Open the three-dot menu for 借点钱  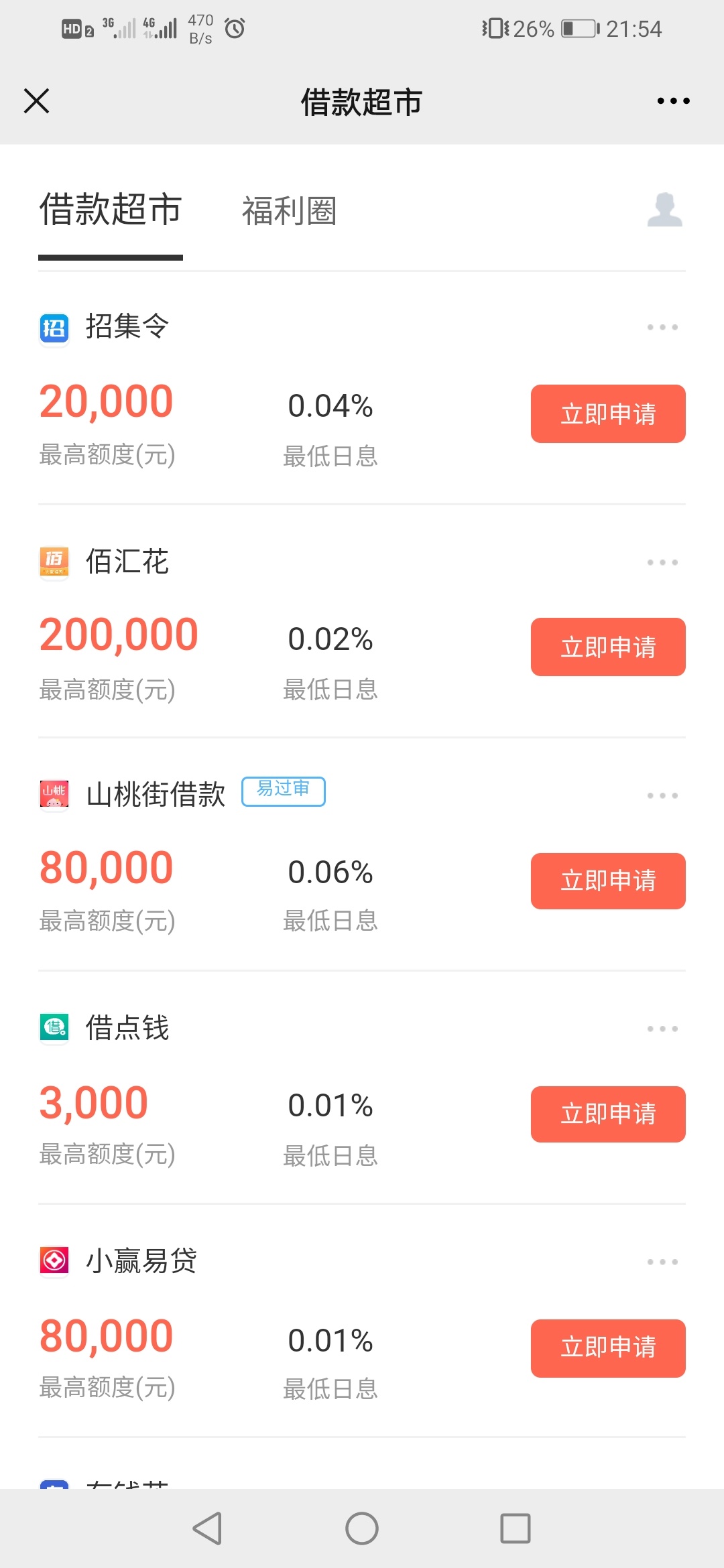click(x=662, y=1029)
